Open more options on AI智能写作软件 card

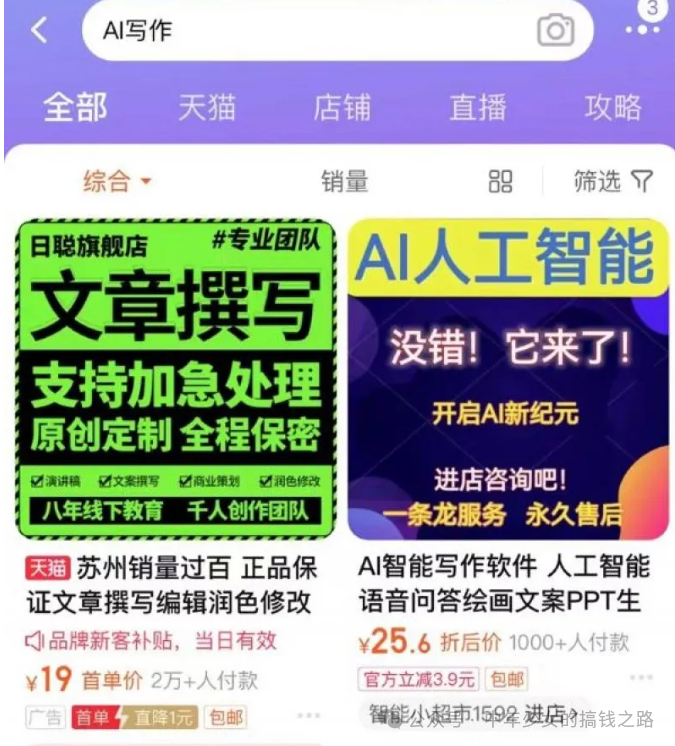(x=641, y=678)
